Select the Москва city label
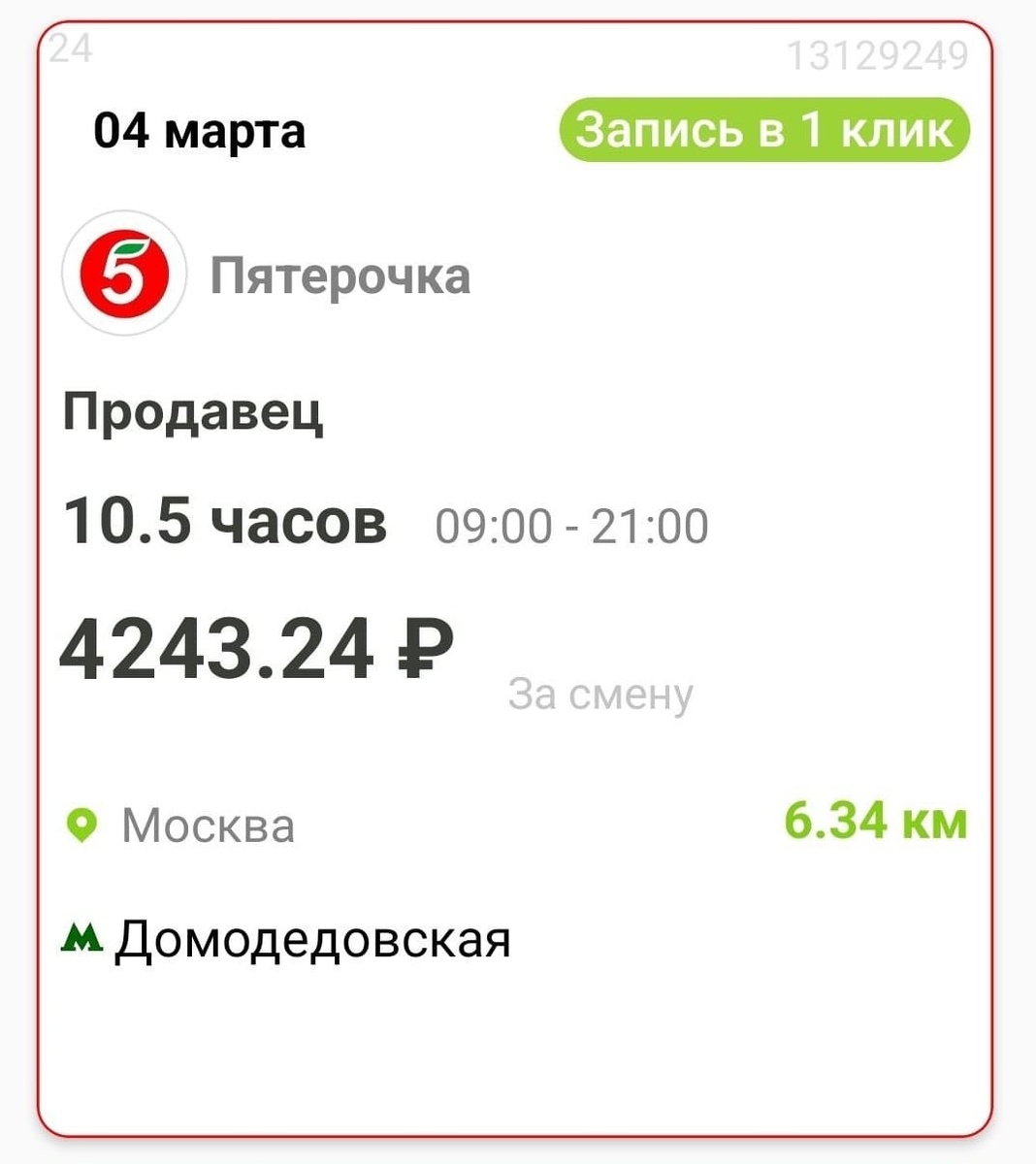The height and width of the screenshot is (1164, 1036). coord(206,825)
